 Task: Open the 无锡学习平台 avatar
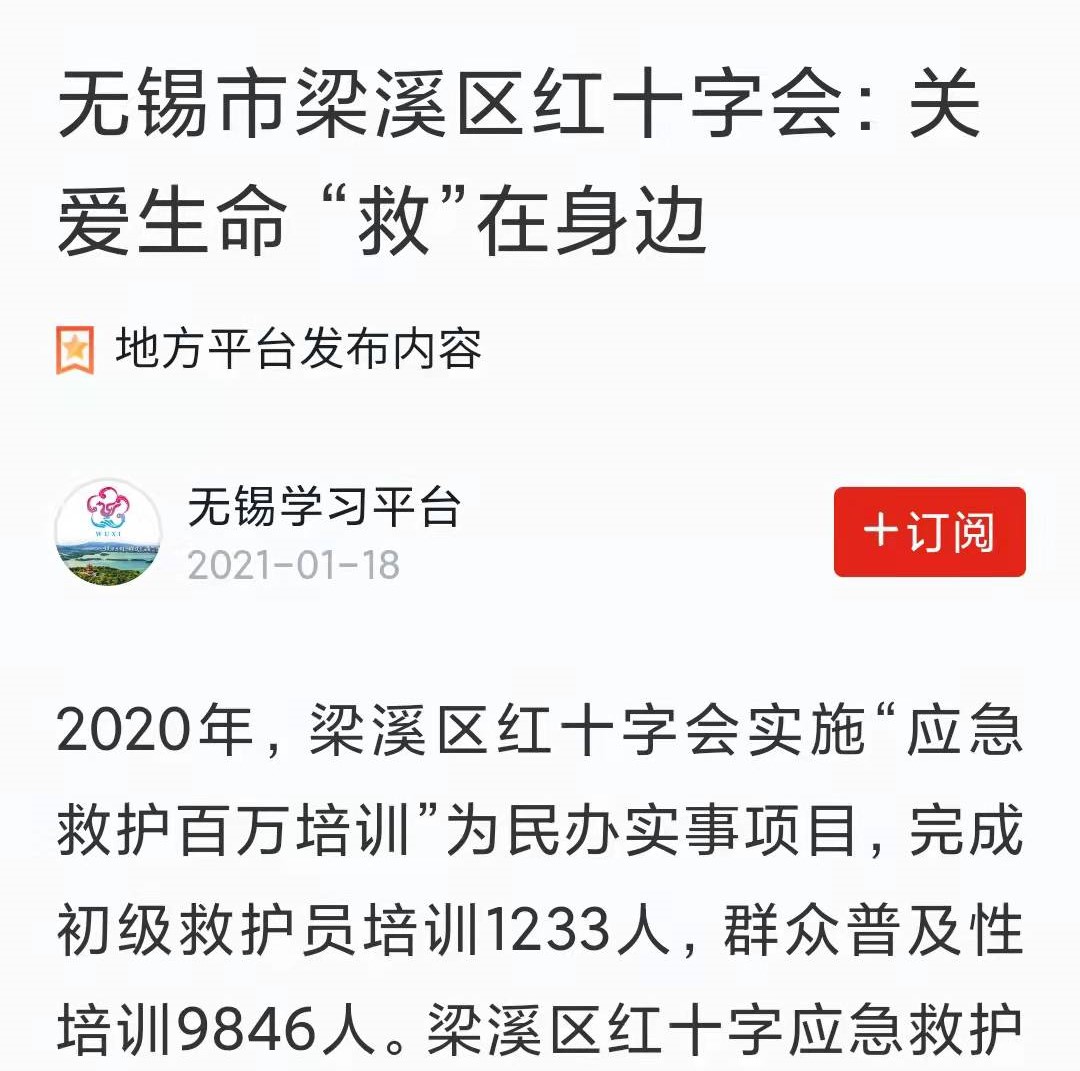pyautogui.click(x=108, y=532)
